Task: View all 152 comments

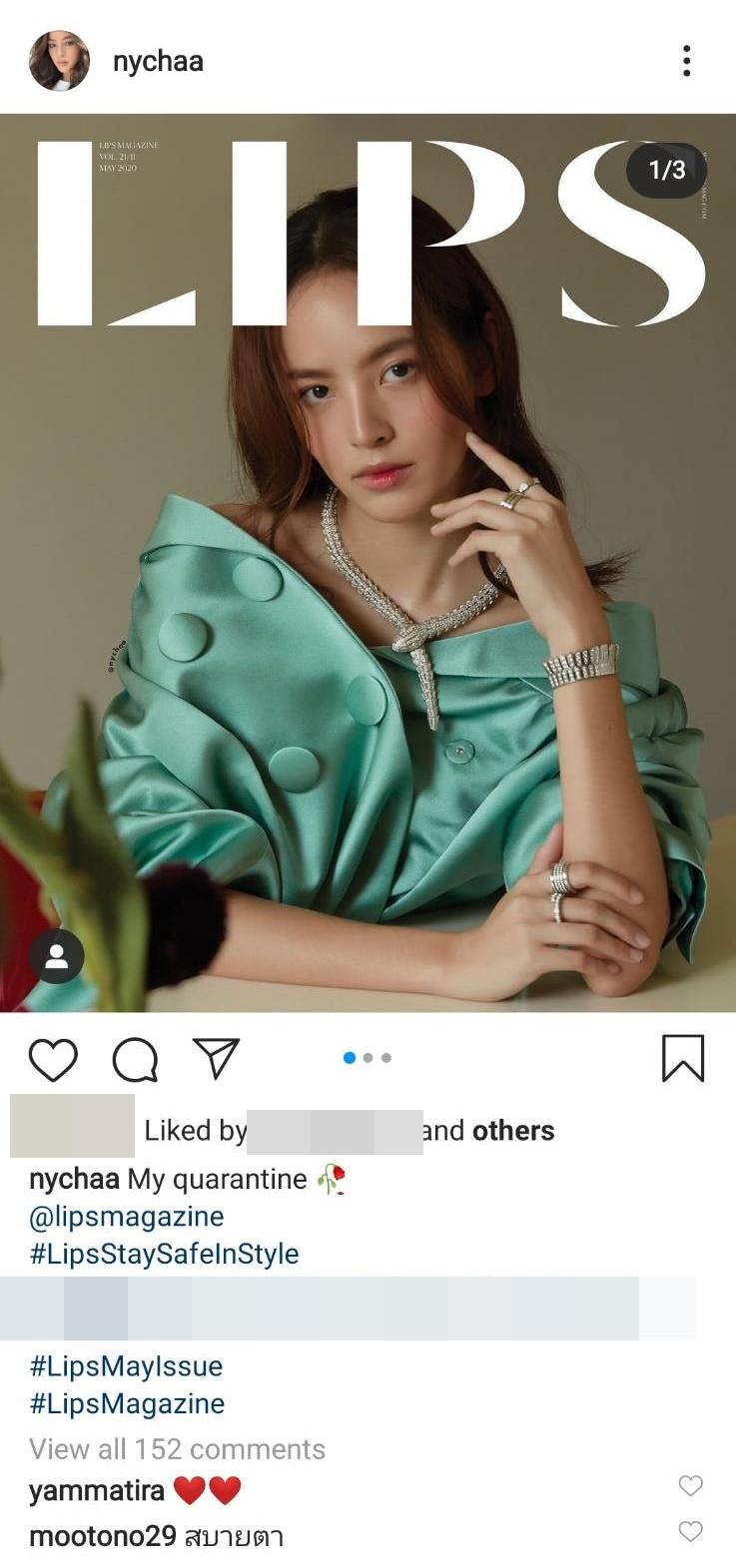Action: [x=177, y=1449]
